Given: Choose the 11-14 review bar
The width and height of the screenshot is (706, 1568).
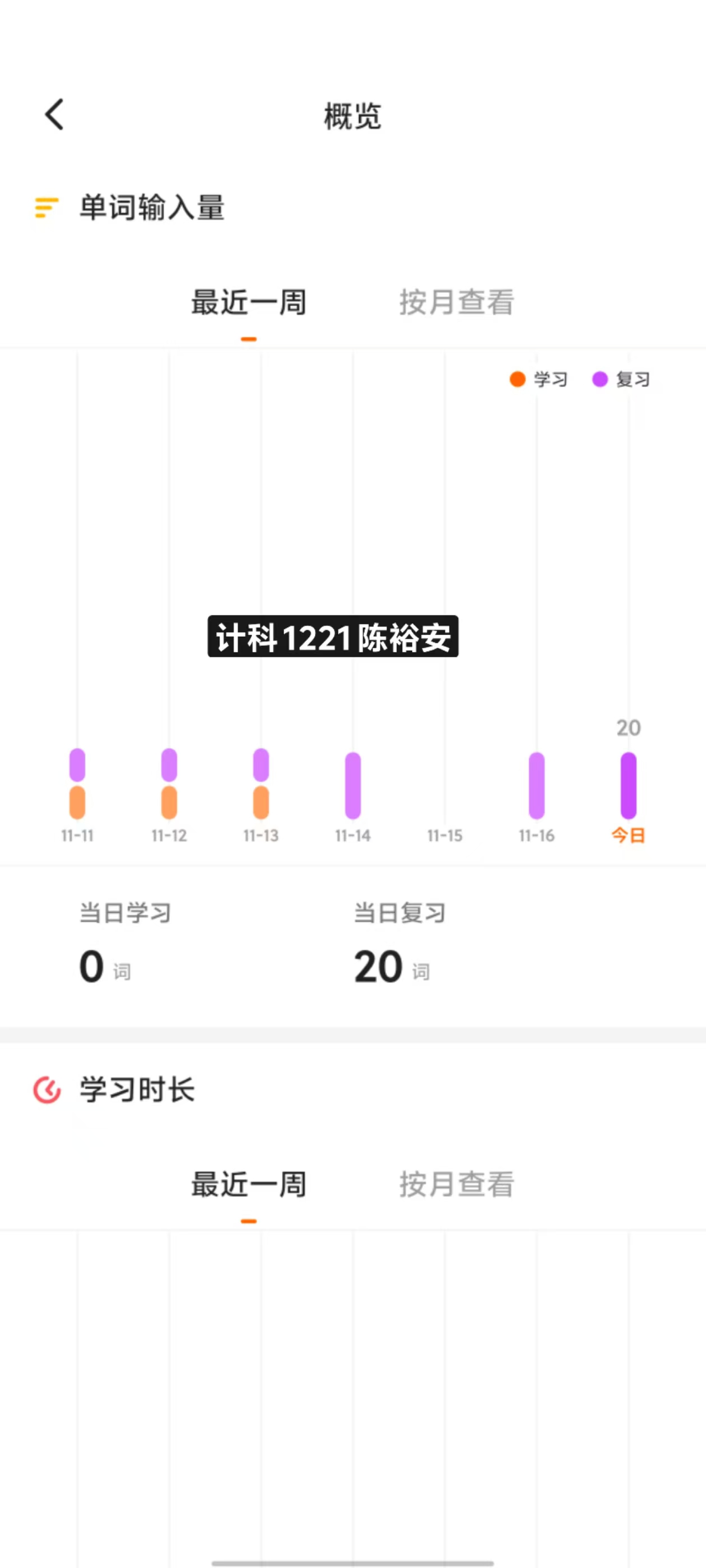Looking at the screenshot, I should point(352,786).
